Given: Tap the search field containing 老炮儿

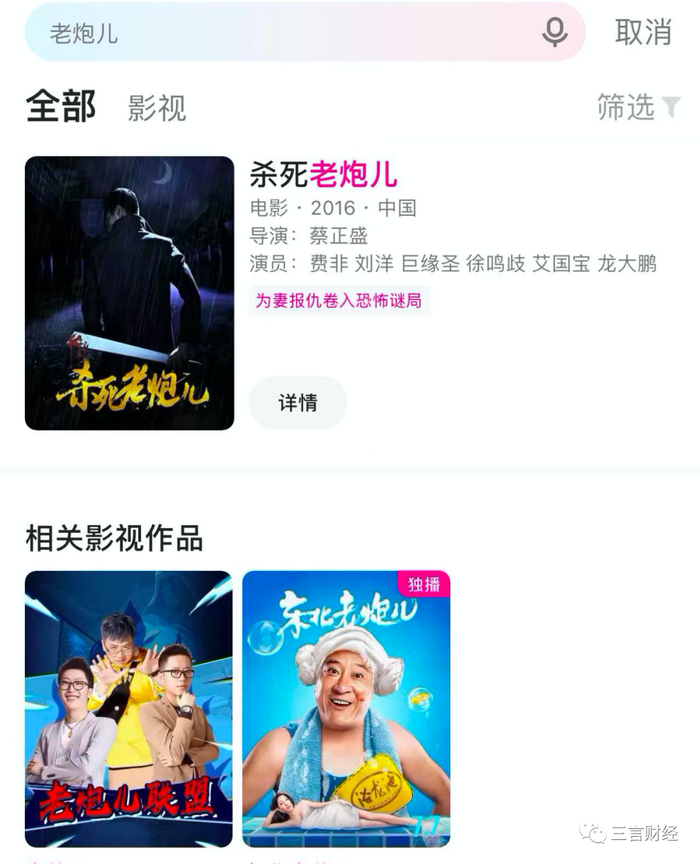Looking at the screenshot, I should [280, 32].
